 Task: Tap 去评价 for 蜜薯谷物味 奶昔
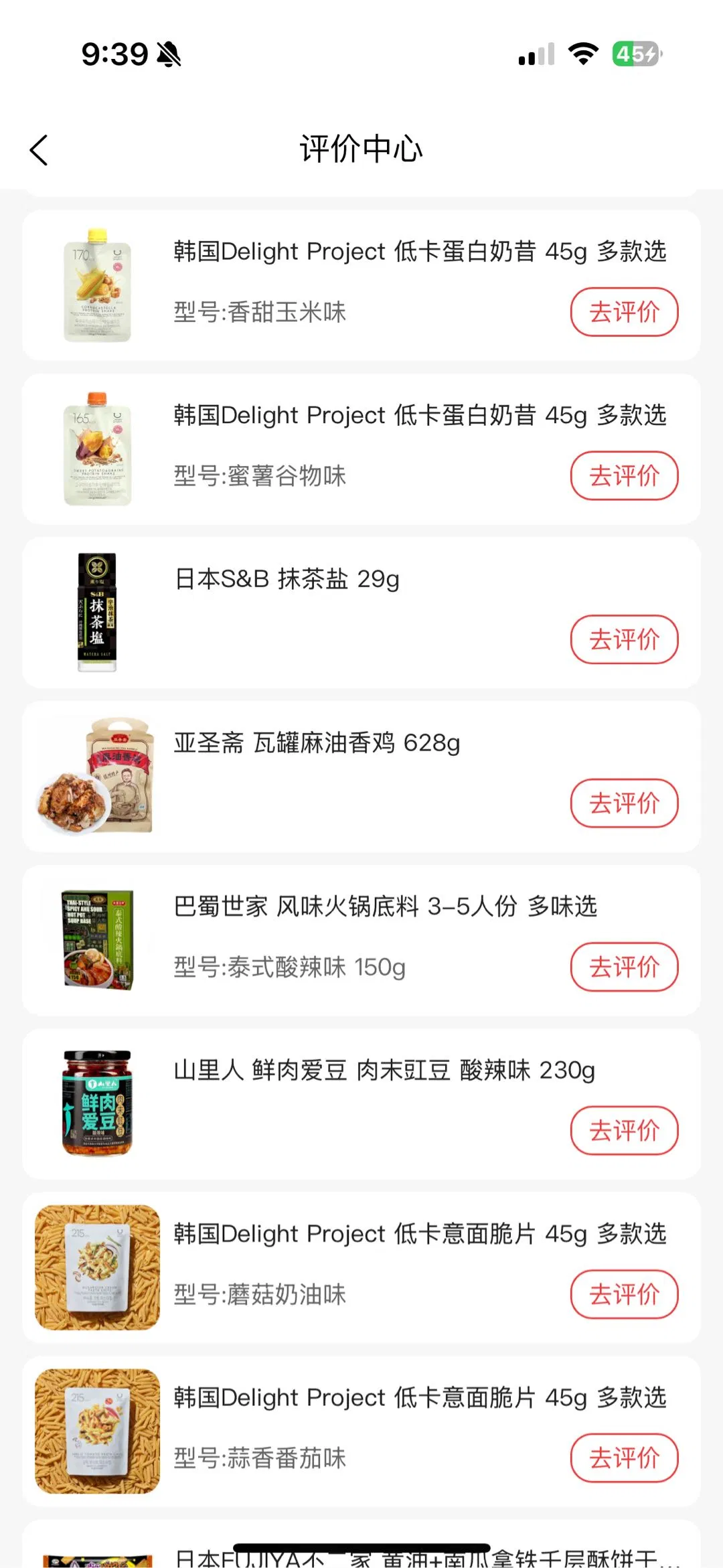(x=624, y=476)
